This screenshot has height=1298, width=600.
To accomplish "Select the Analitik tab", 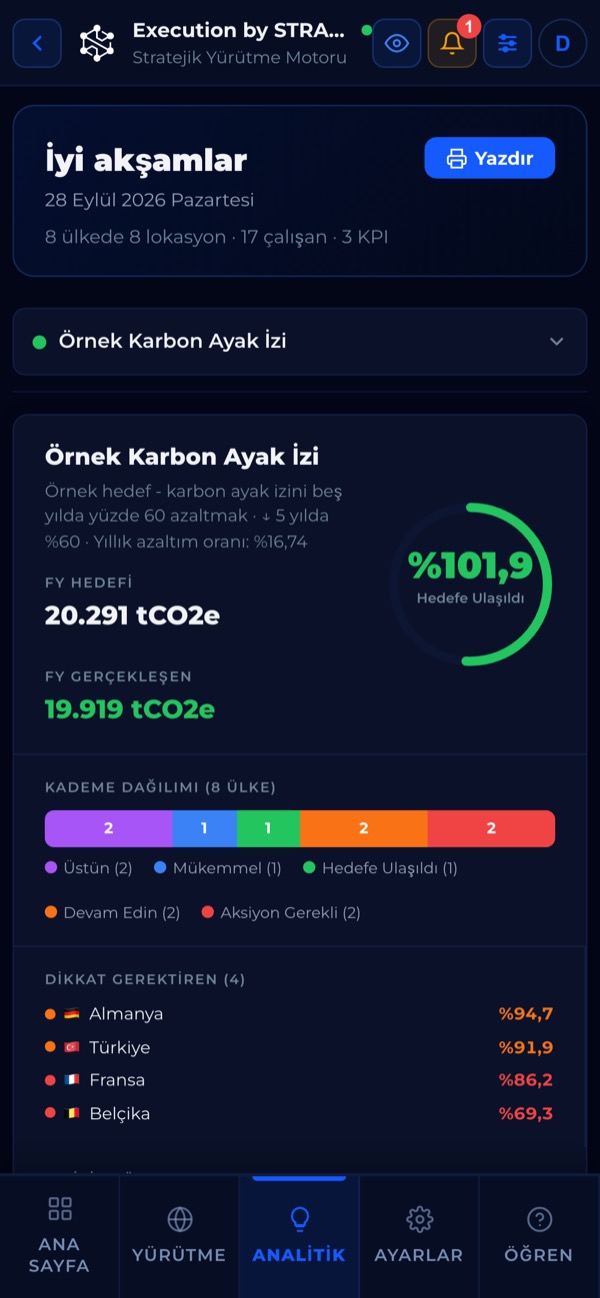I will point(299,1236).
